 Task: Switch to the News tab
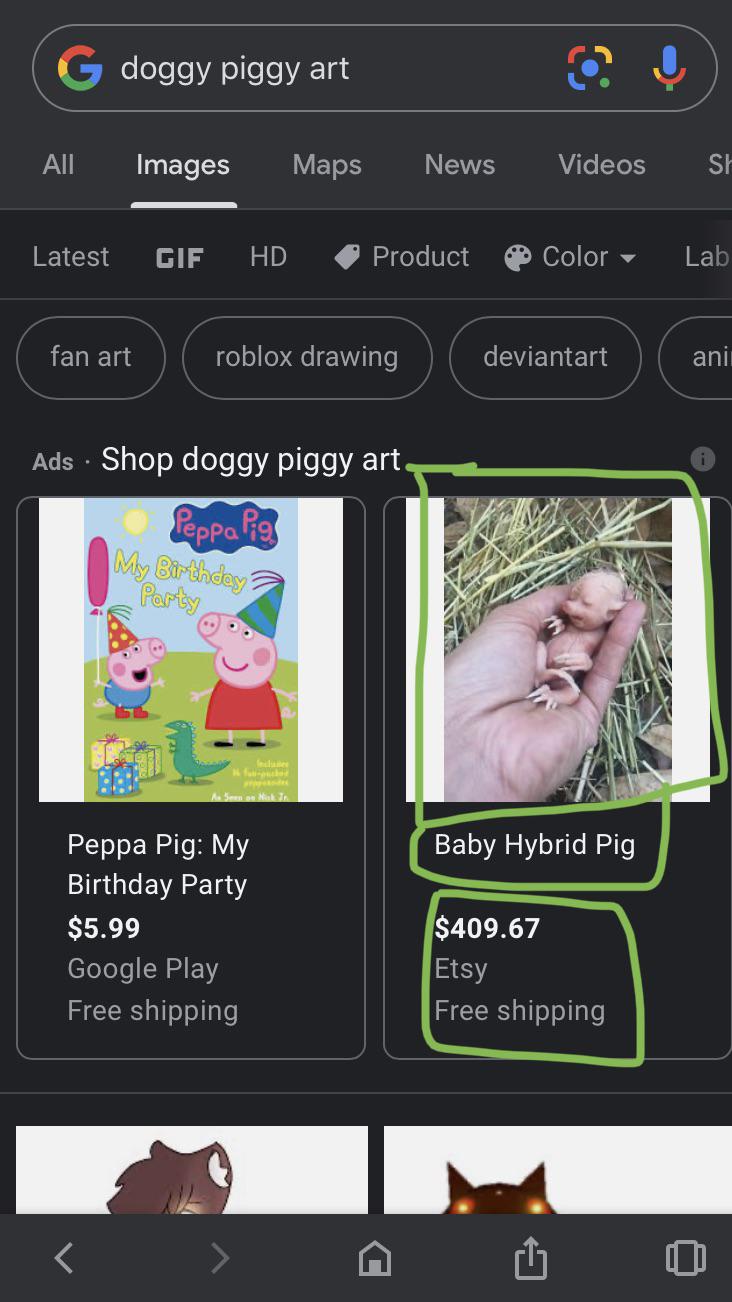click(459, 165)
